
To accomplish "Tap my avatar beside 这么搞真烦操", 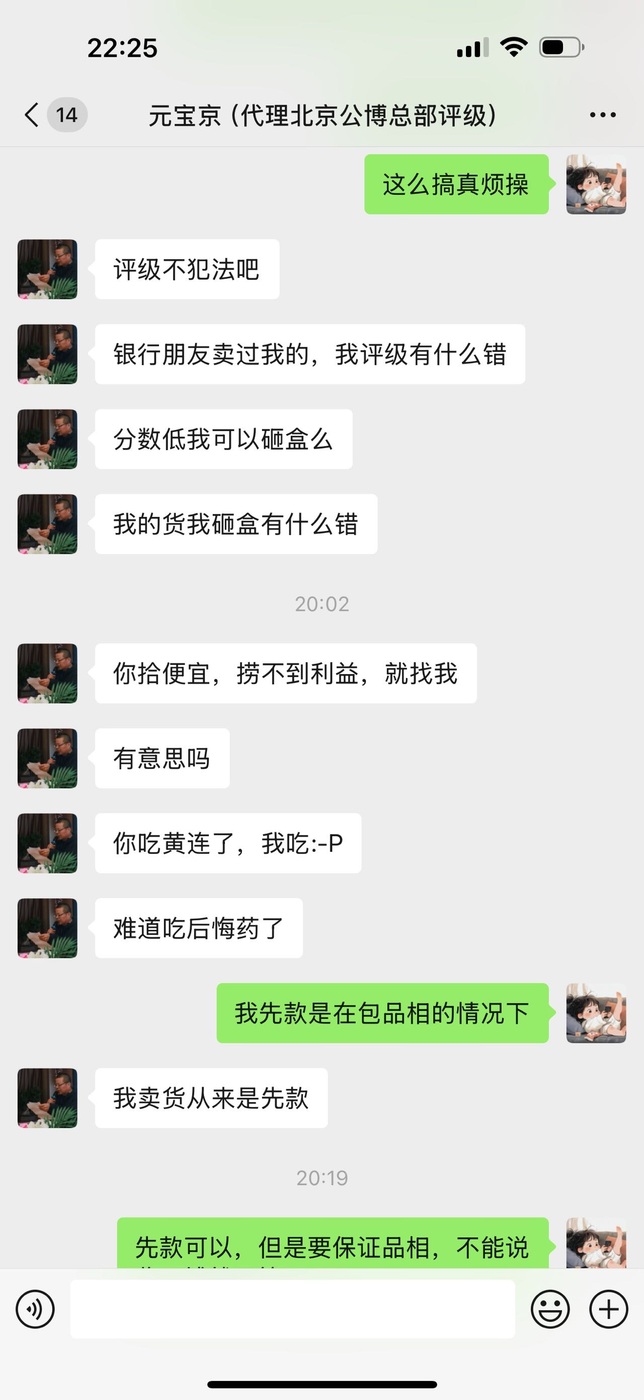I will pyautogui.click(x=596, y=184).
